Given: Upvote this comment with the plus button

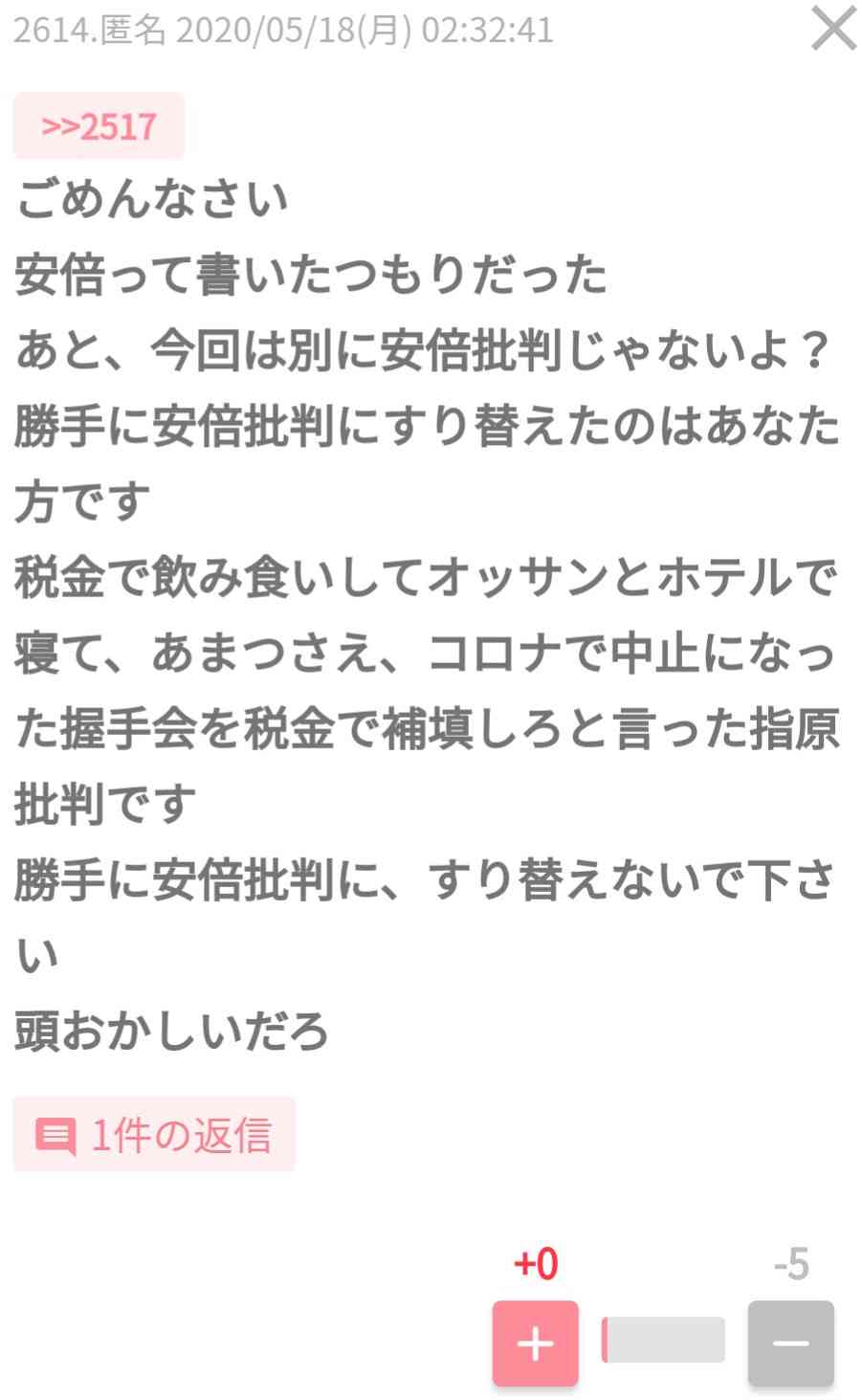Looking at the screenshot, I should coord(535,1344).
